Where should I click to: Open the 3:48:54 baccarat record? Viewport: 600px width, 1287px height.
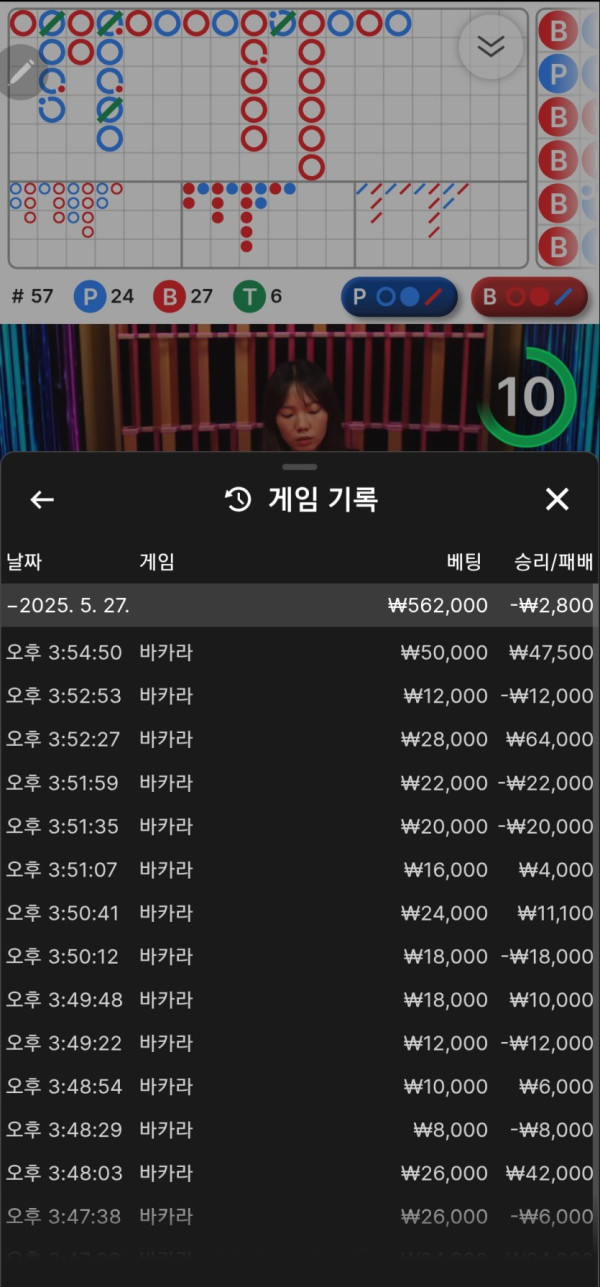point(300,1086)
